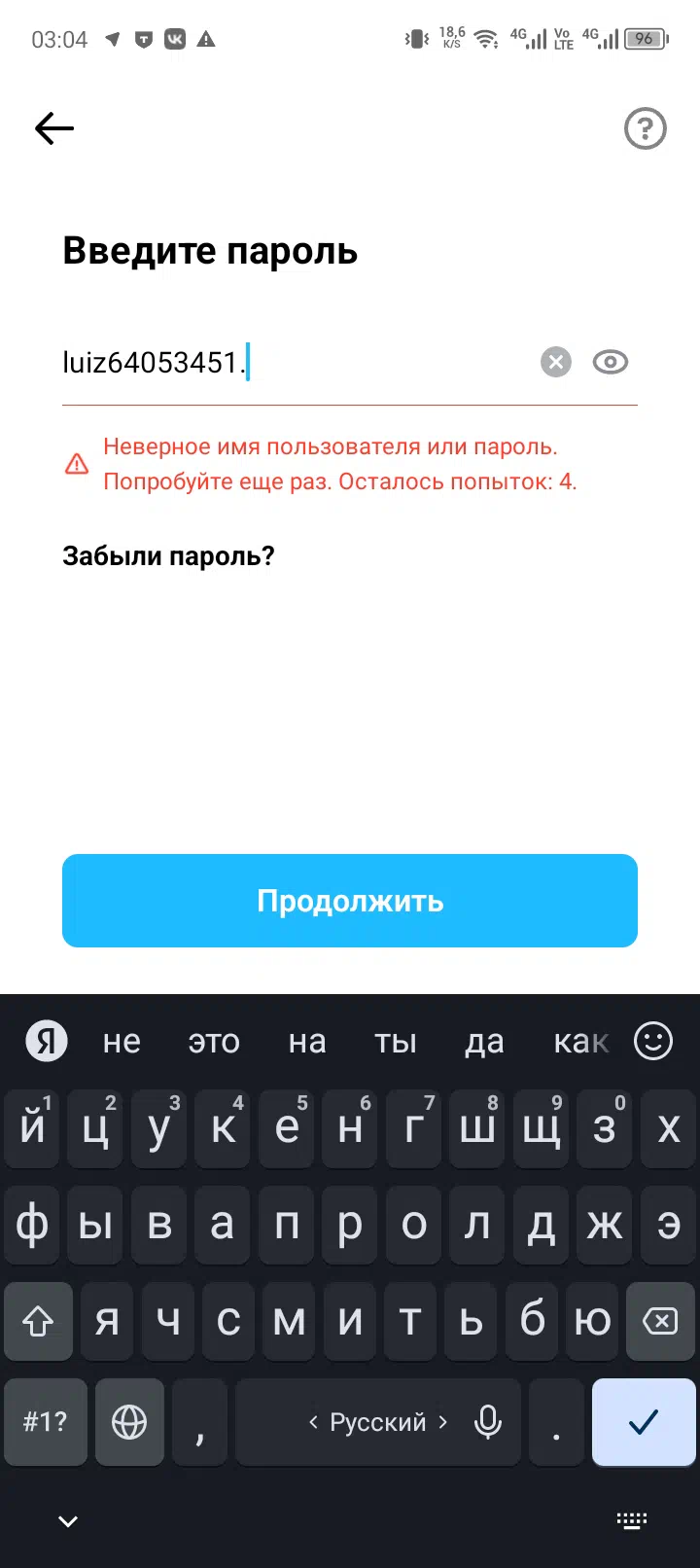Tap the Yandex Я icon on keyboard

(46, 1042)
